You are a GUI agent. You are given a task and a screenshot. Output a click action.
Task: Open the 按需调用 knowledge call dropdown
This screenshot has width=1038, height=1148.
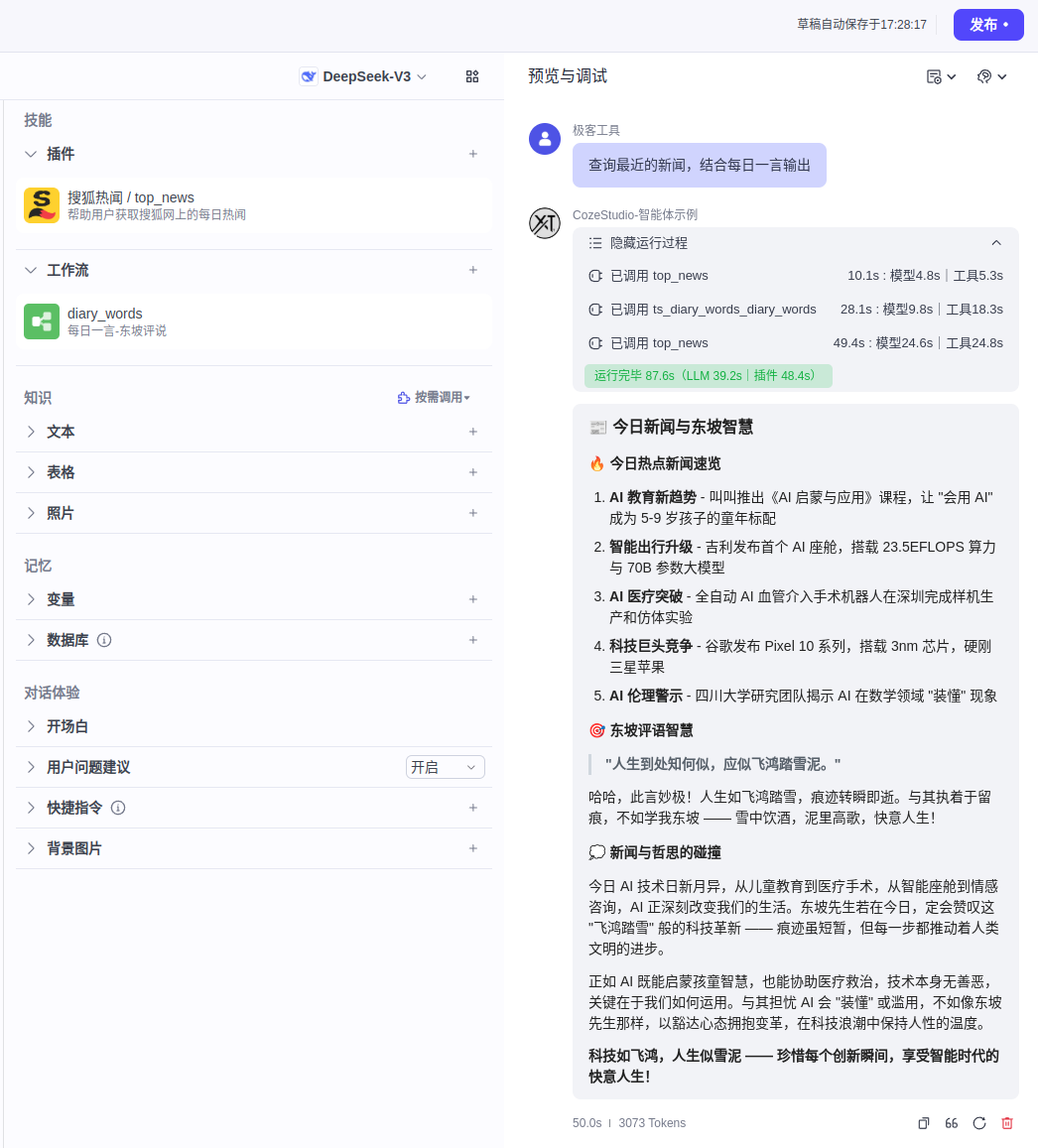tap(434, 398)
